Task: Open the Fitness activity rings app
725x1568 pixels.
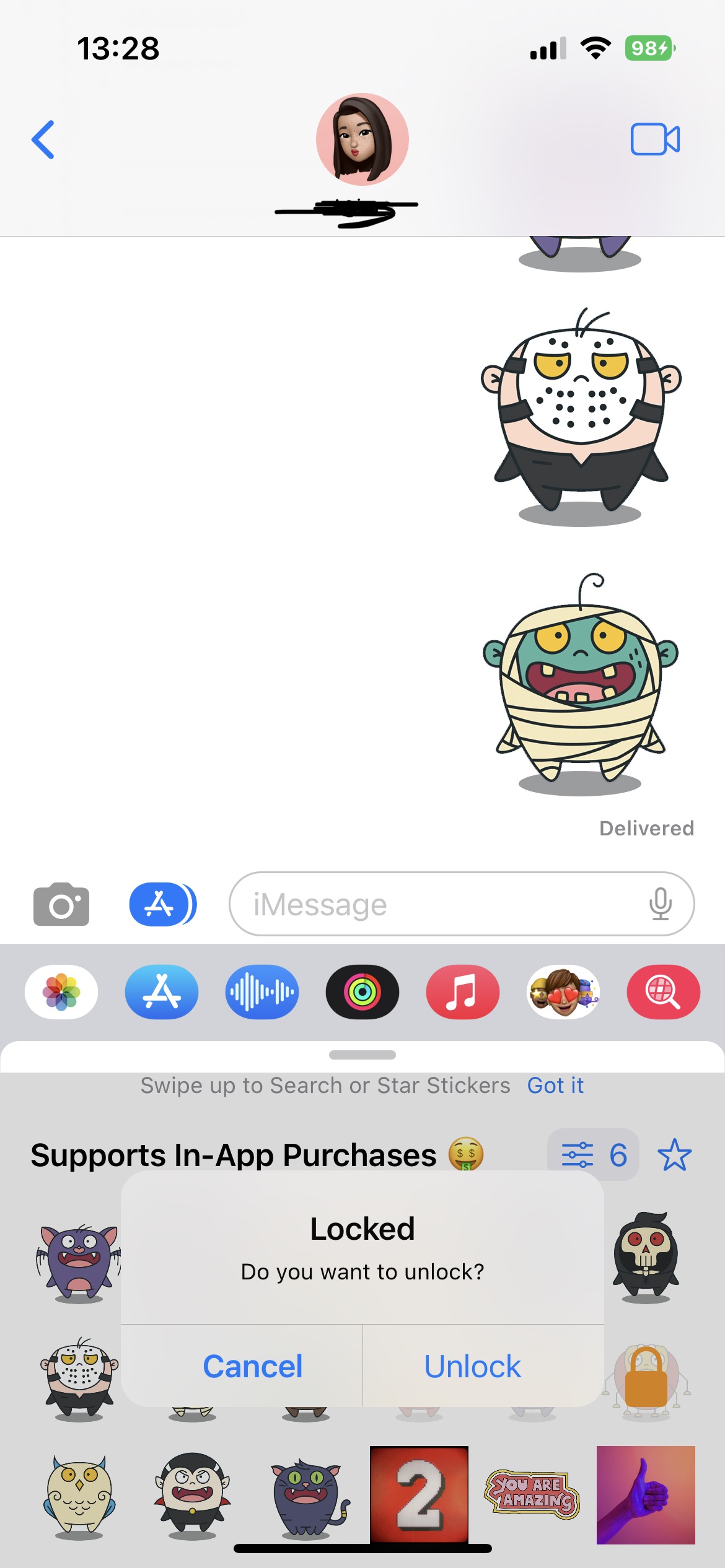Action: tap(362, 992)
